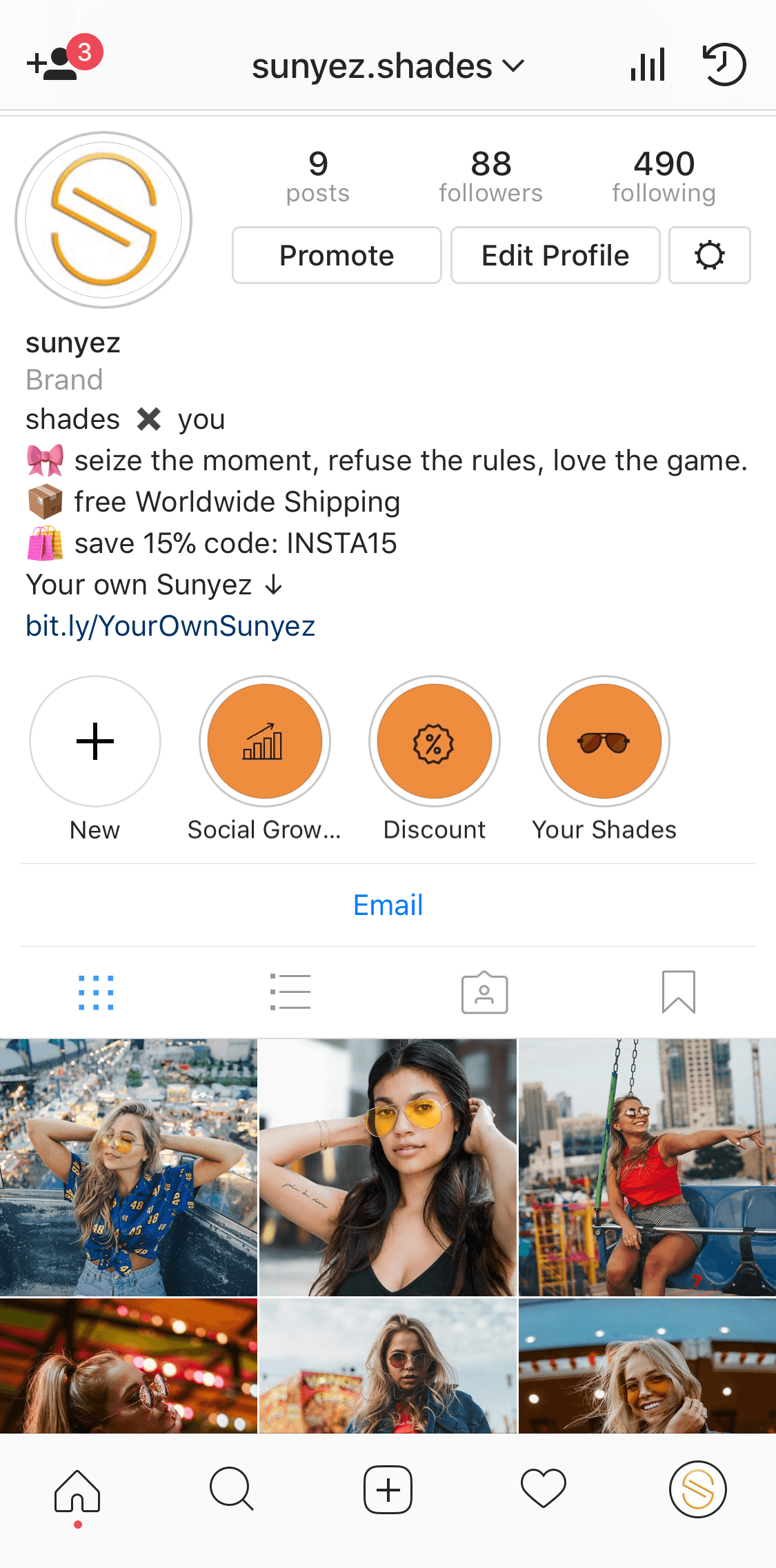Switch to the list view tab
Image resolution: width=776 pixels, height=1568 pixels.
(x=290, y=992)
